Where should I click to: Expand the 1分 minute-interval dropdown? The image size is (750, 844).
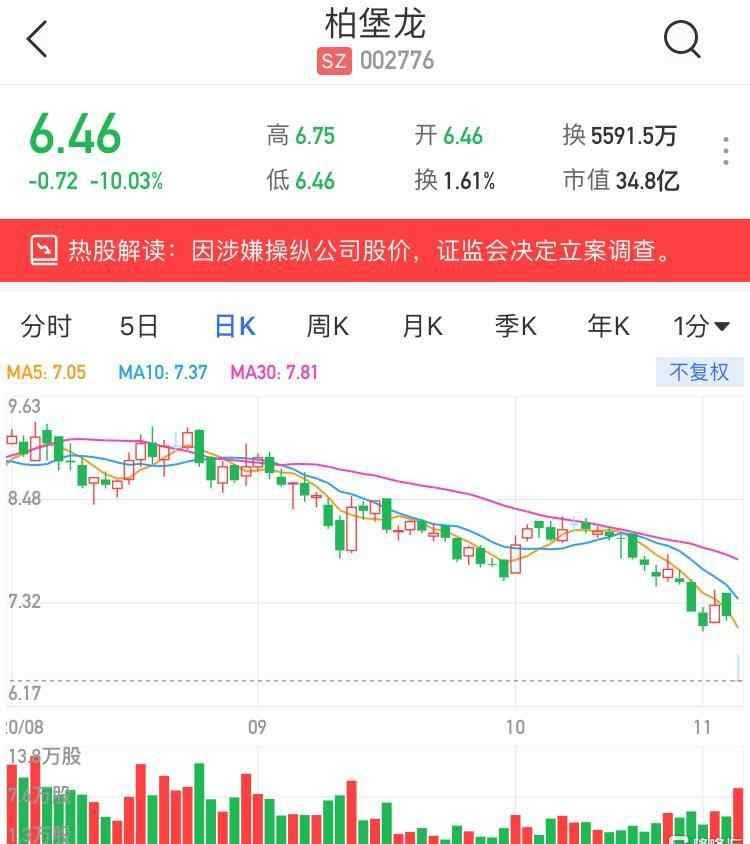701,326
